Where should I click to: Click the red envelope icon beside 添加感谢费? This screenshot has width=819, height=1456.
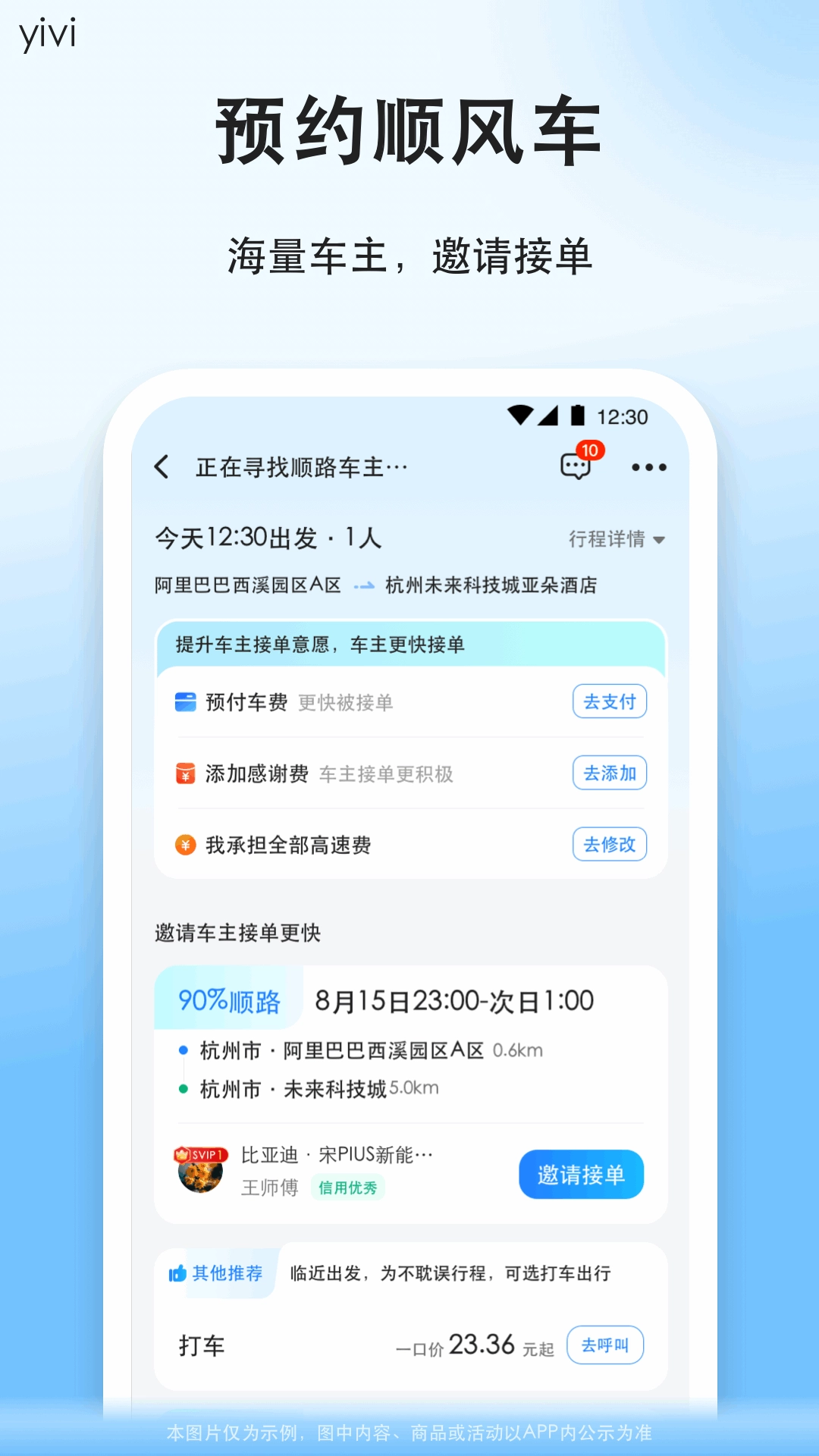(184, 773)
